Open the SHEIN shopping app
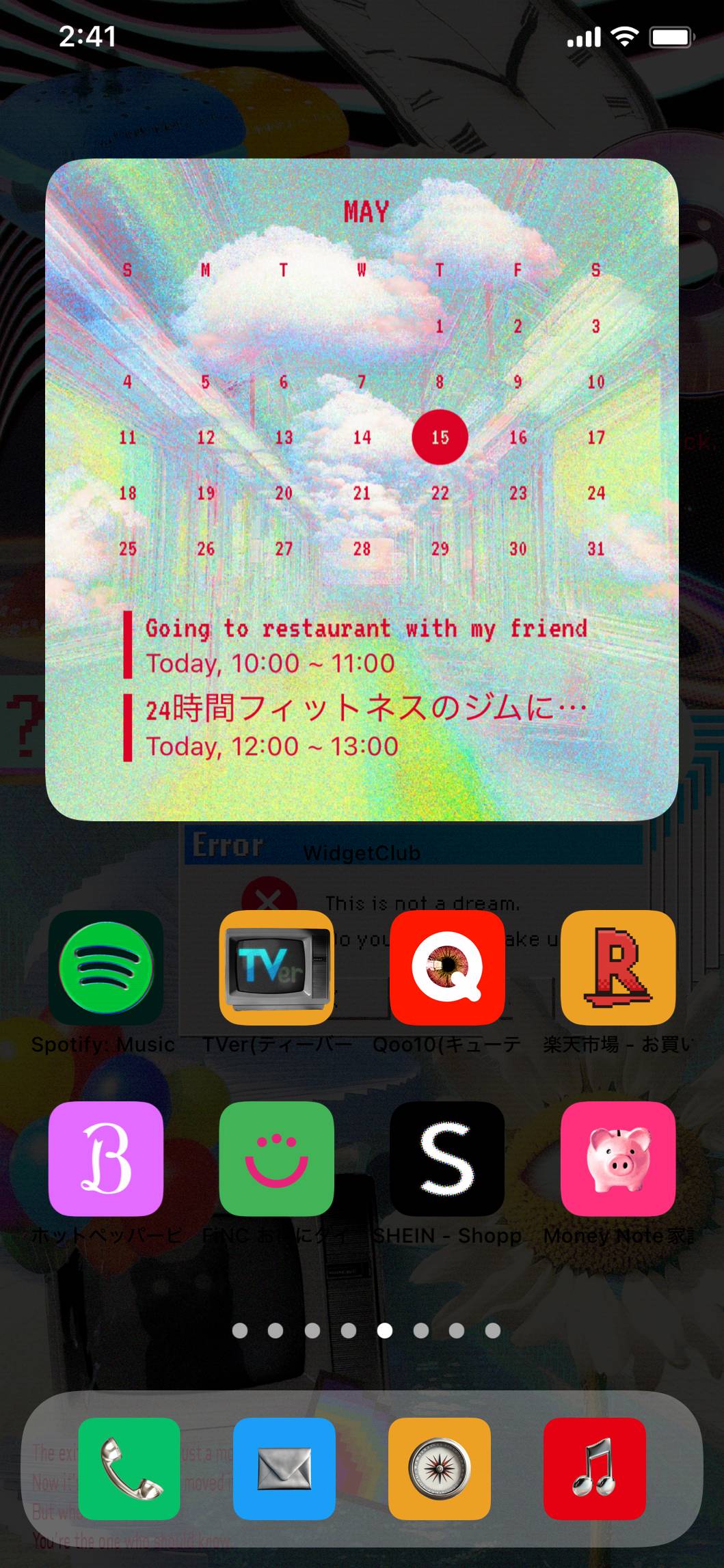724x1568 pixels. pos(447,1158)
